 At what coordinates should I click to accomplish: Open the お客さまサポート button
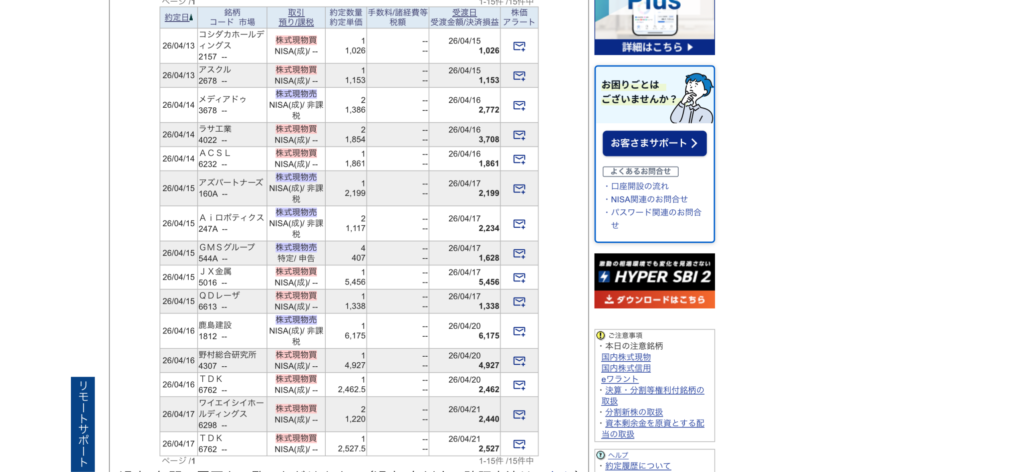654,143
